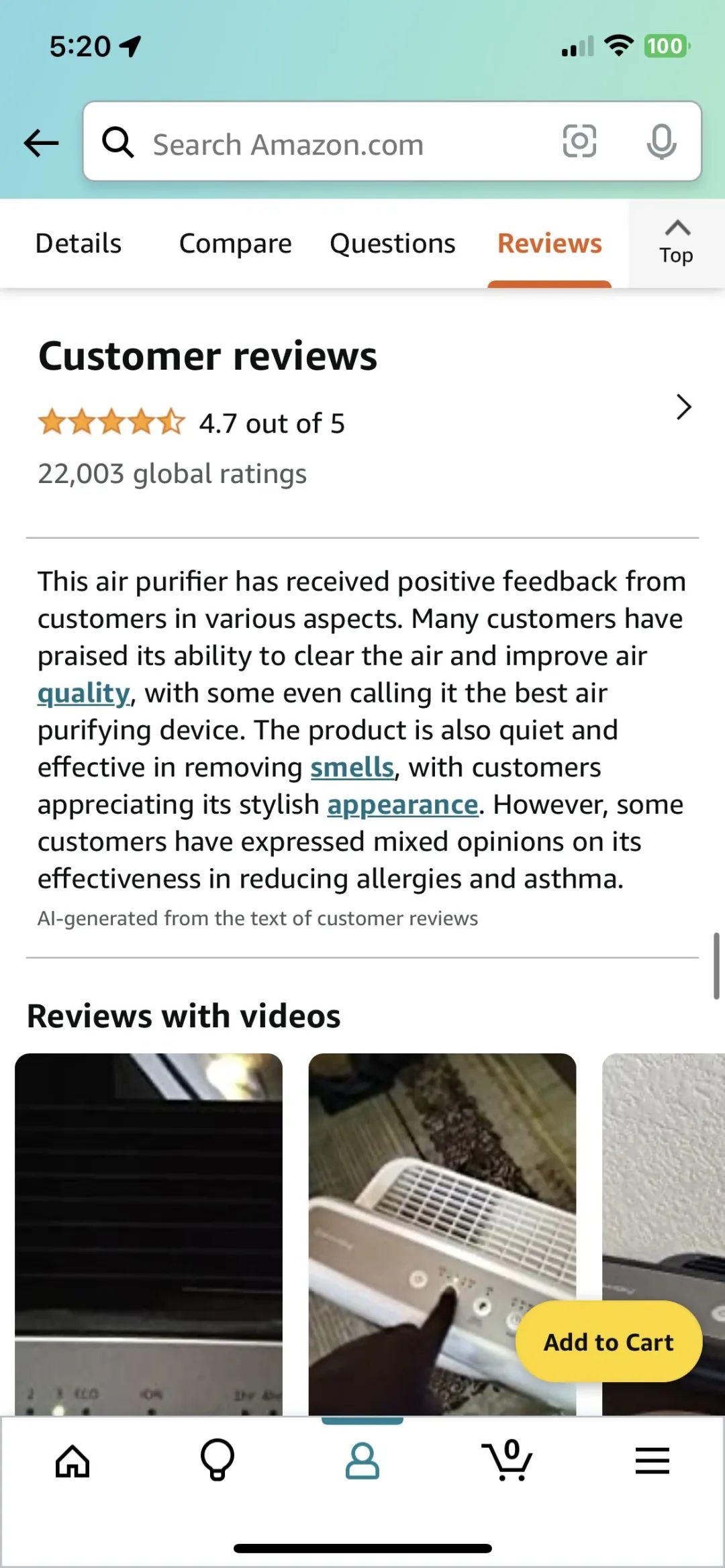The width and height of the screenshot is (725, 1568).
Task: Play the first dark review video
Action: click(x=148, y=1233)
